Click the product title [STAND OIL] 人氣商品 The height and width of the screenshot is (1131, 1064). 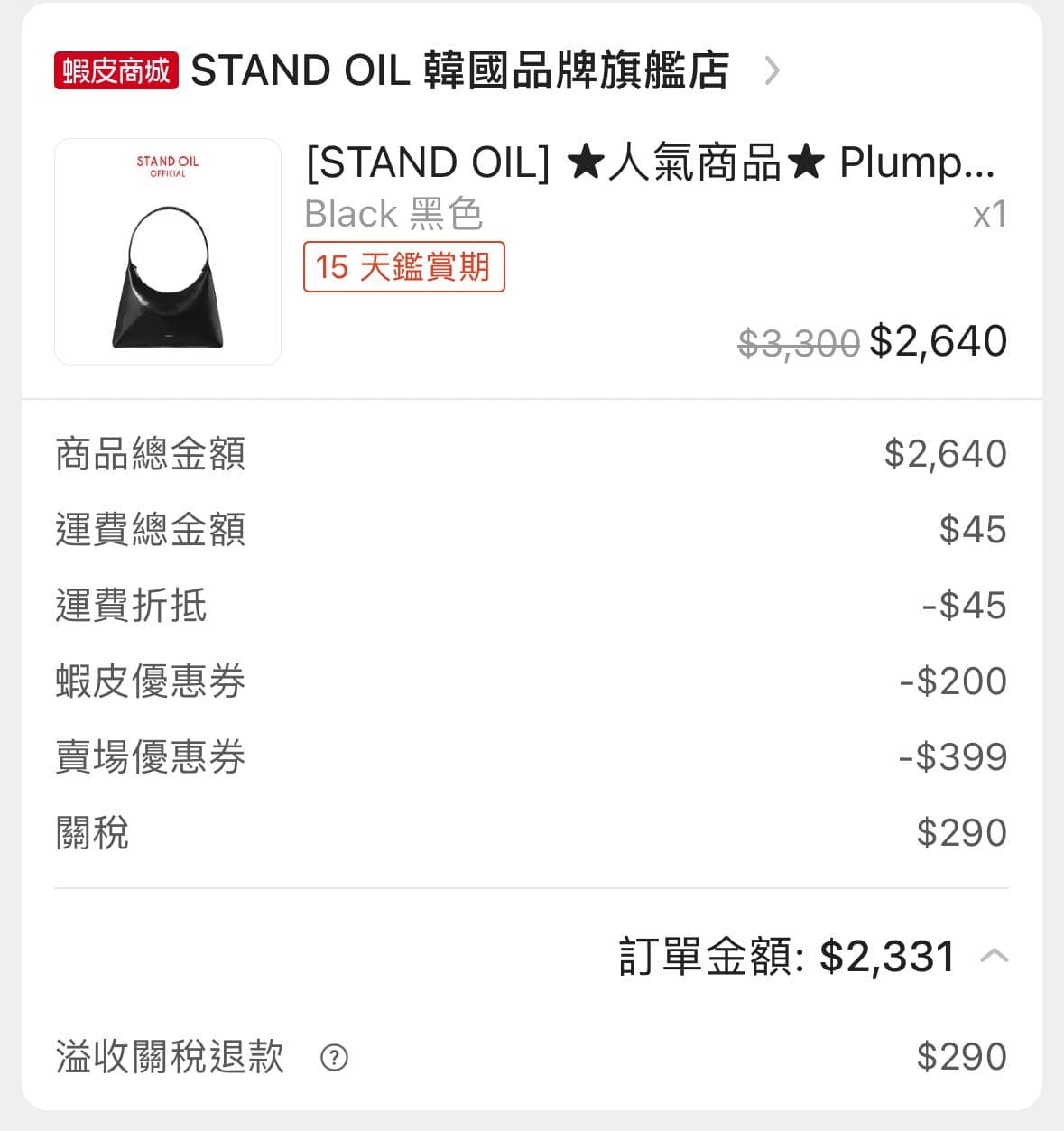(541, 163)
